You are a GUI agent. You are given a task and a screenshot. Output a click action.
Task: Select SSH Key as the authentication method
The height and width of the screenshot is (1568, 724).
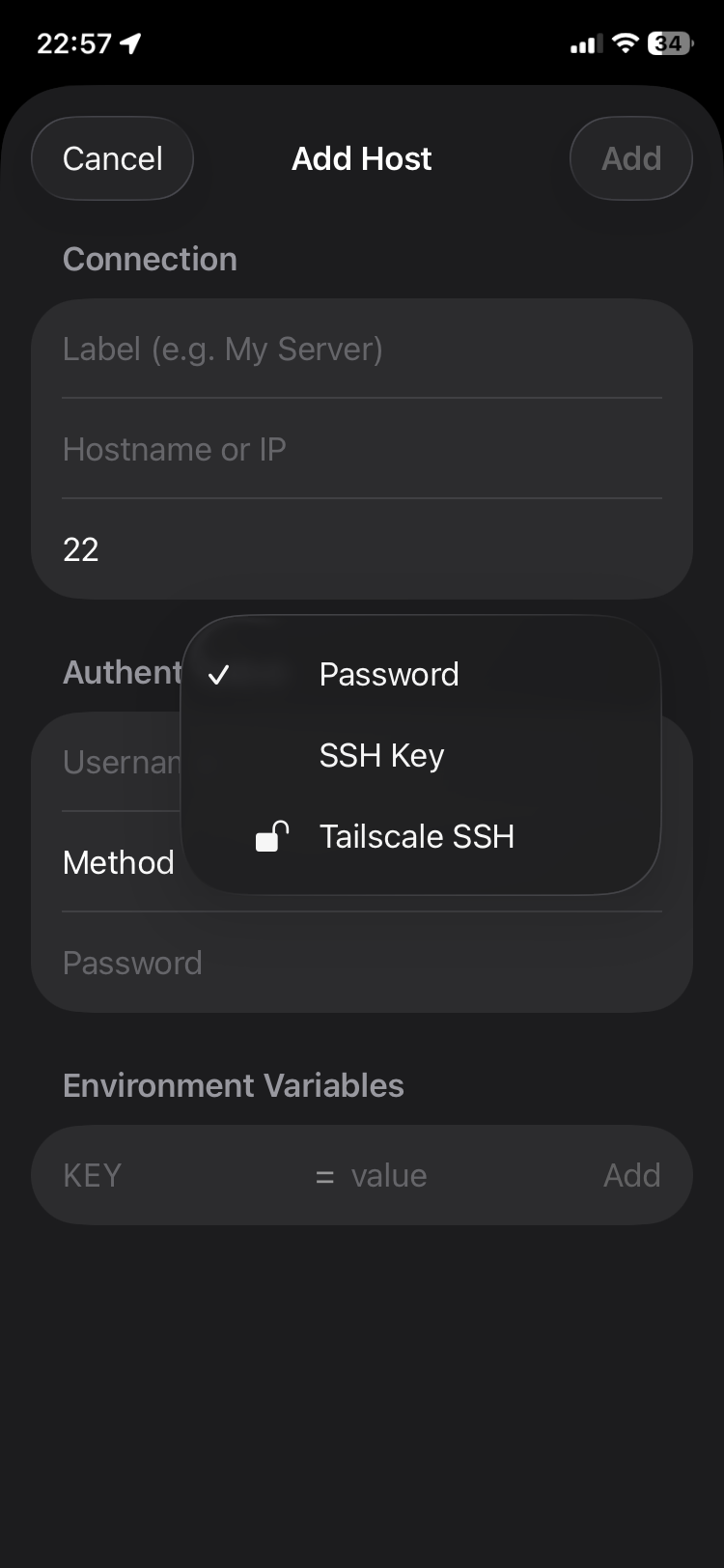click(380, 755)
